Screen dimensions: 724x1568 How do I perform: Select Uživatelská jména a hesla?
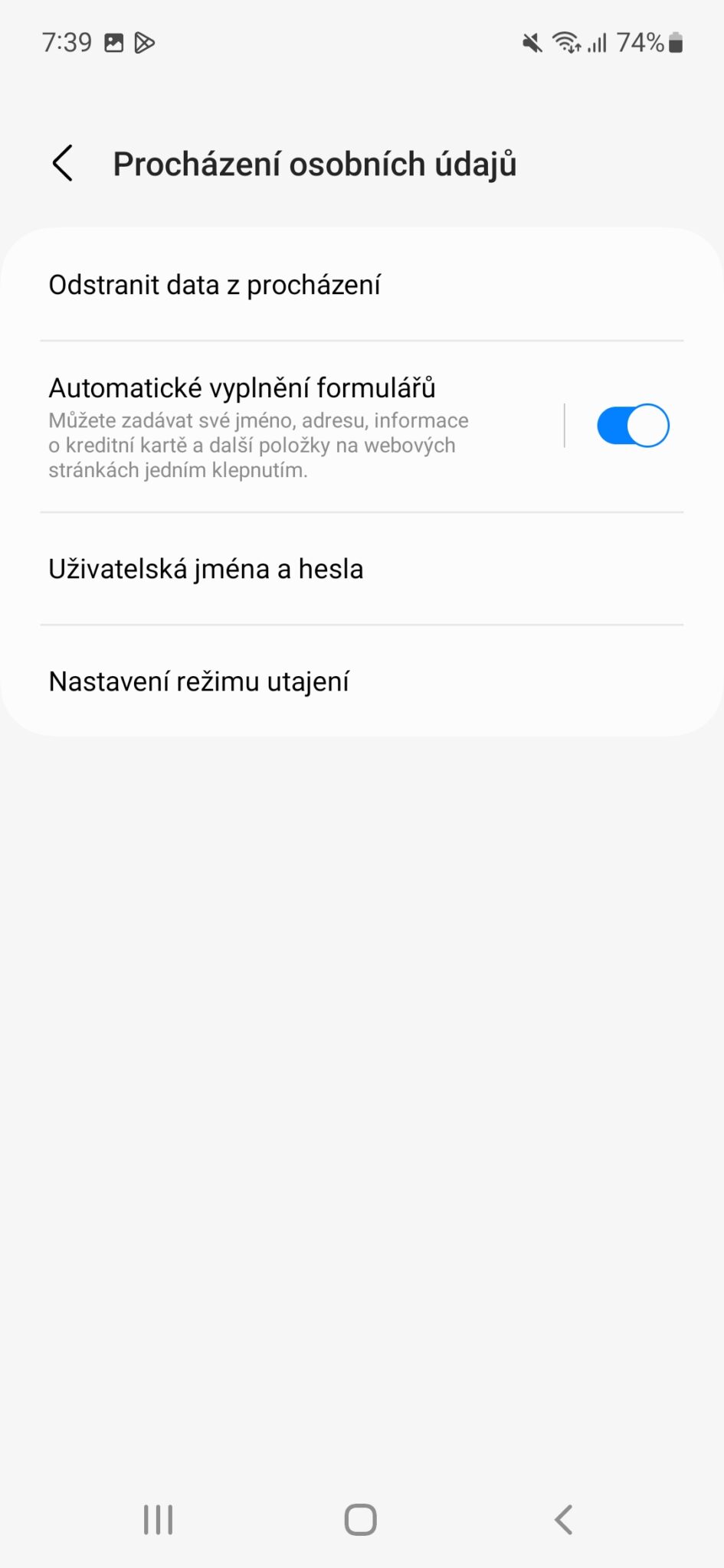click(206, 568)
